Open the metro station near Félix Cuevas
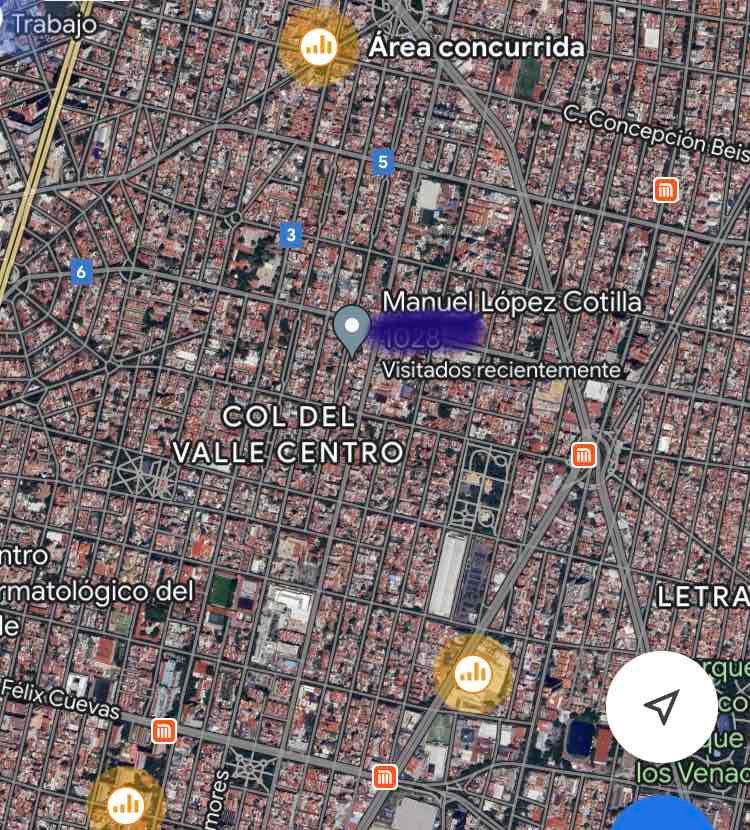750x830 pixels. tap(164, 731)
